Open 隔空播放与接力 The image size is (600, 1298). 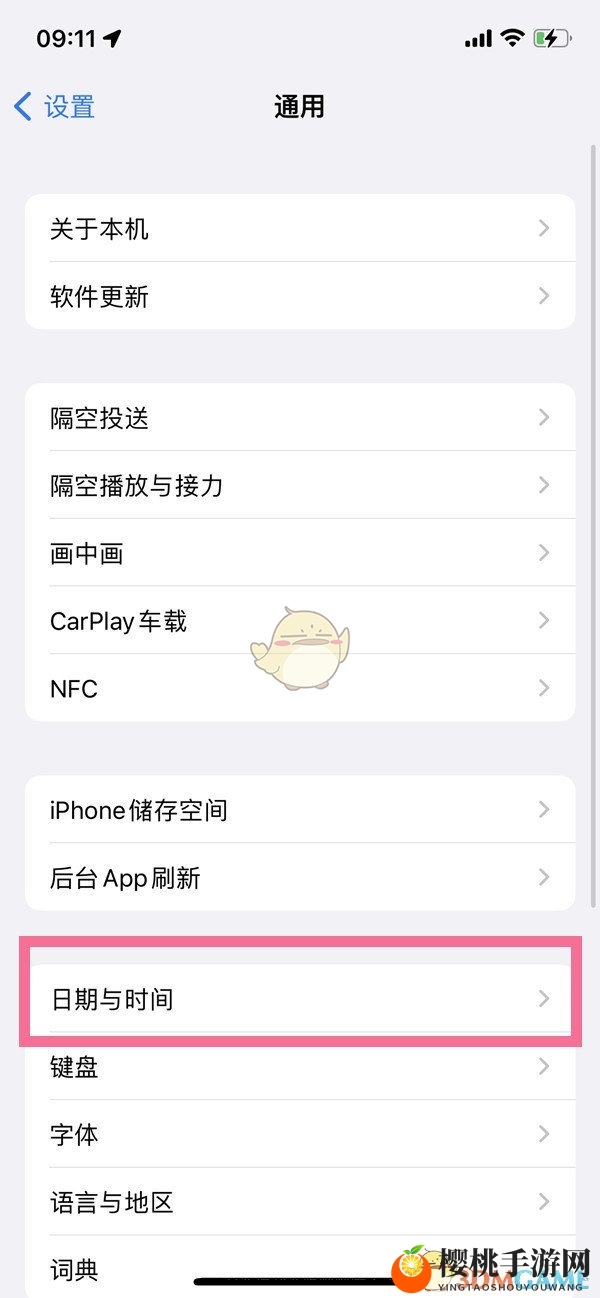(300, 485)
